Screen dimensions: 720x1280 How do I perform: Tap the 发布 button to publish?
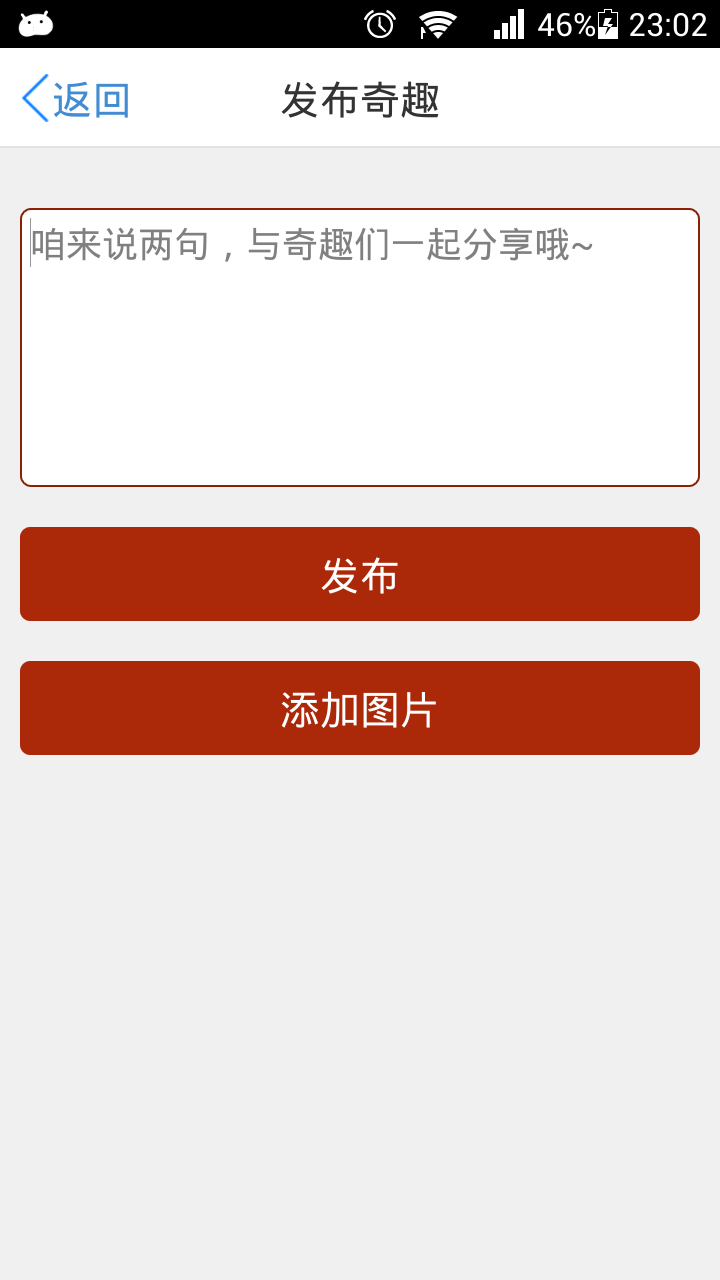click(360, 574)
